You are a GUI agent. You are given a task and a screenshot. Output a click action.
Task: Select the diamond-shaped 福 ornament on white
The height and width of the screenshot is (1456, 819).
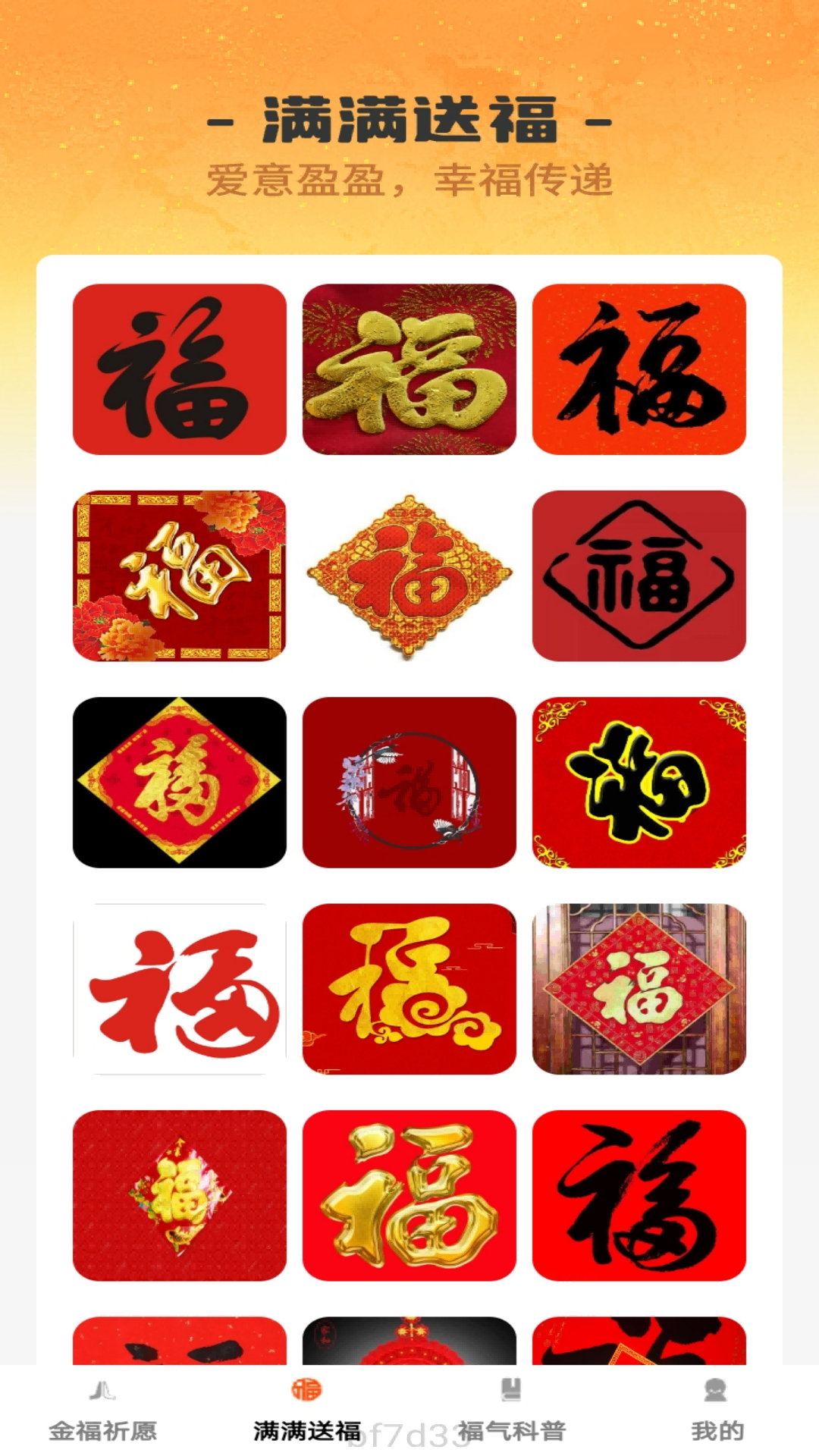(409, 576)
